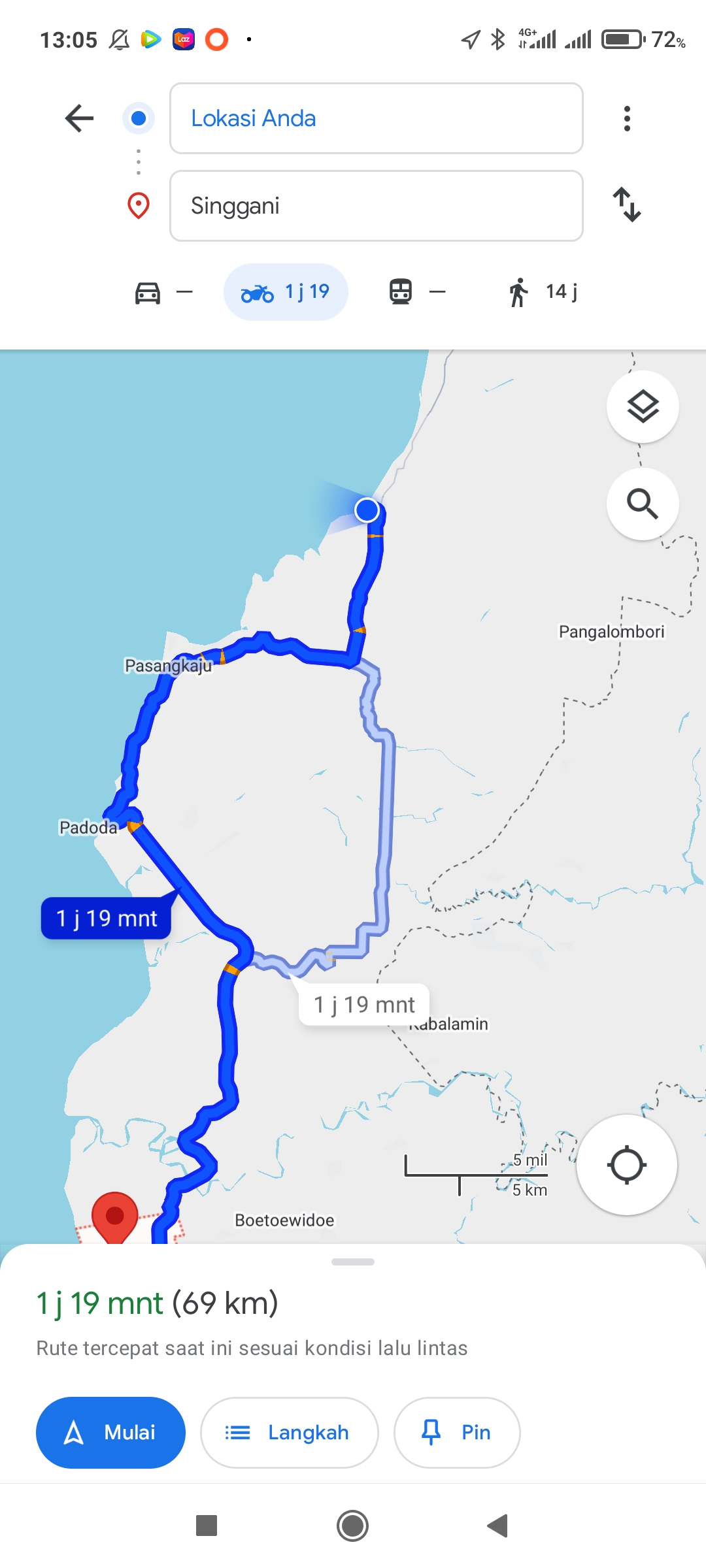Image resolution: width=706 pixels, height=1568 pixels.
Task: Switch to public transit mode
Action: (x=417, y=292)
